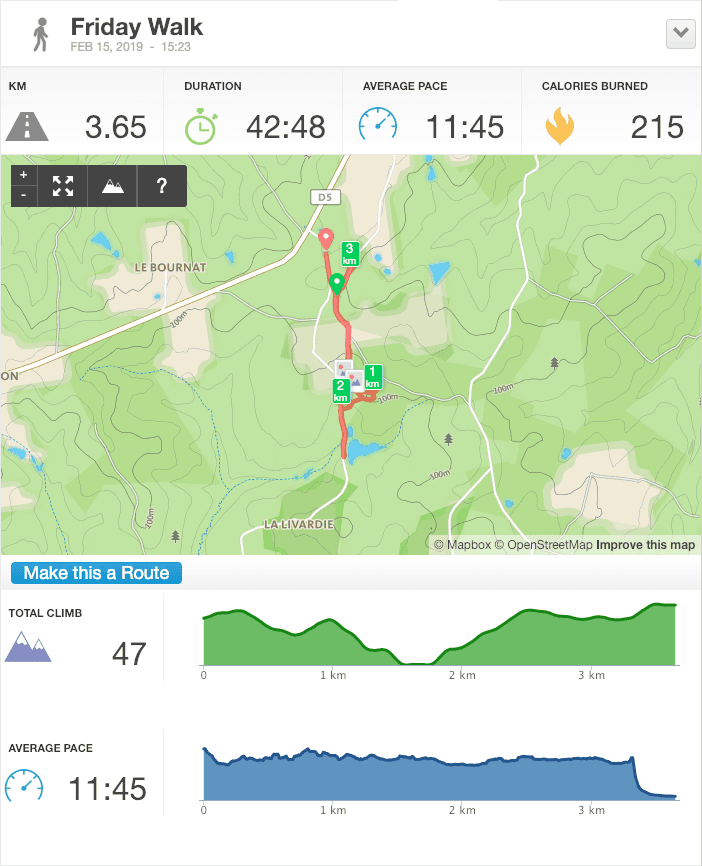Switch map to terrain view
Viewport: 702px width, 866px height.
pyautogui.click(x=113, y=186)
